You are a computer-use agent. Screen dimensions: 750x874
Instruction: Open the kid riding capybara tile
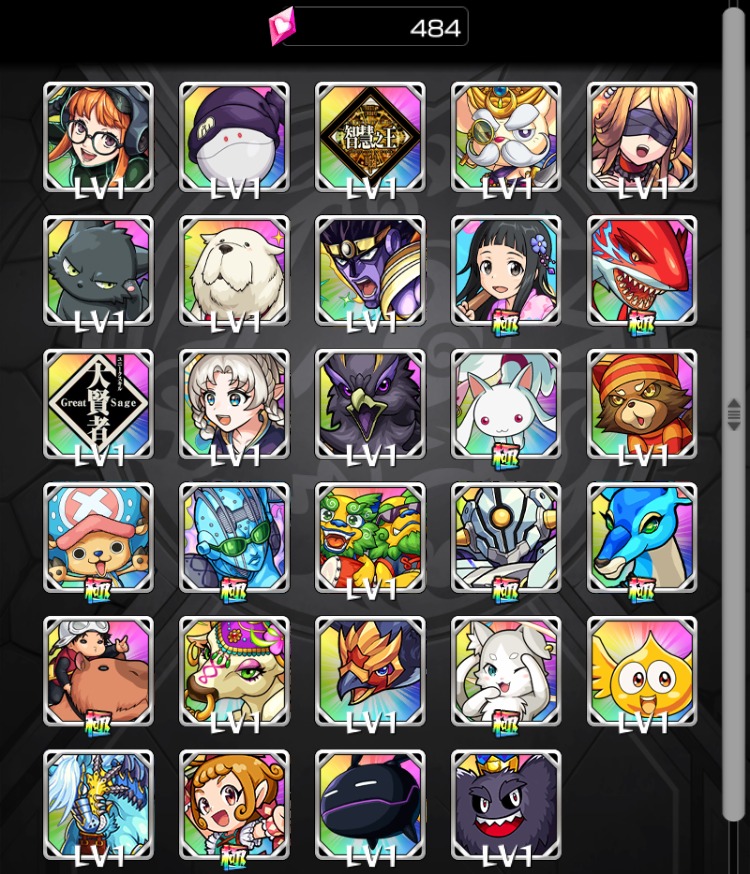(98, 671)
